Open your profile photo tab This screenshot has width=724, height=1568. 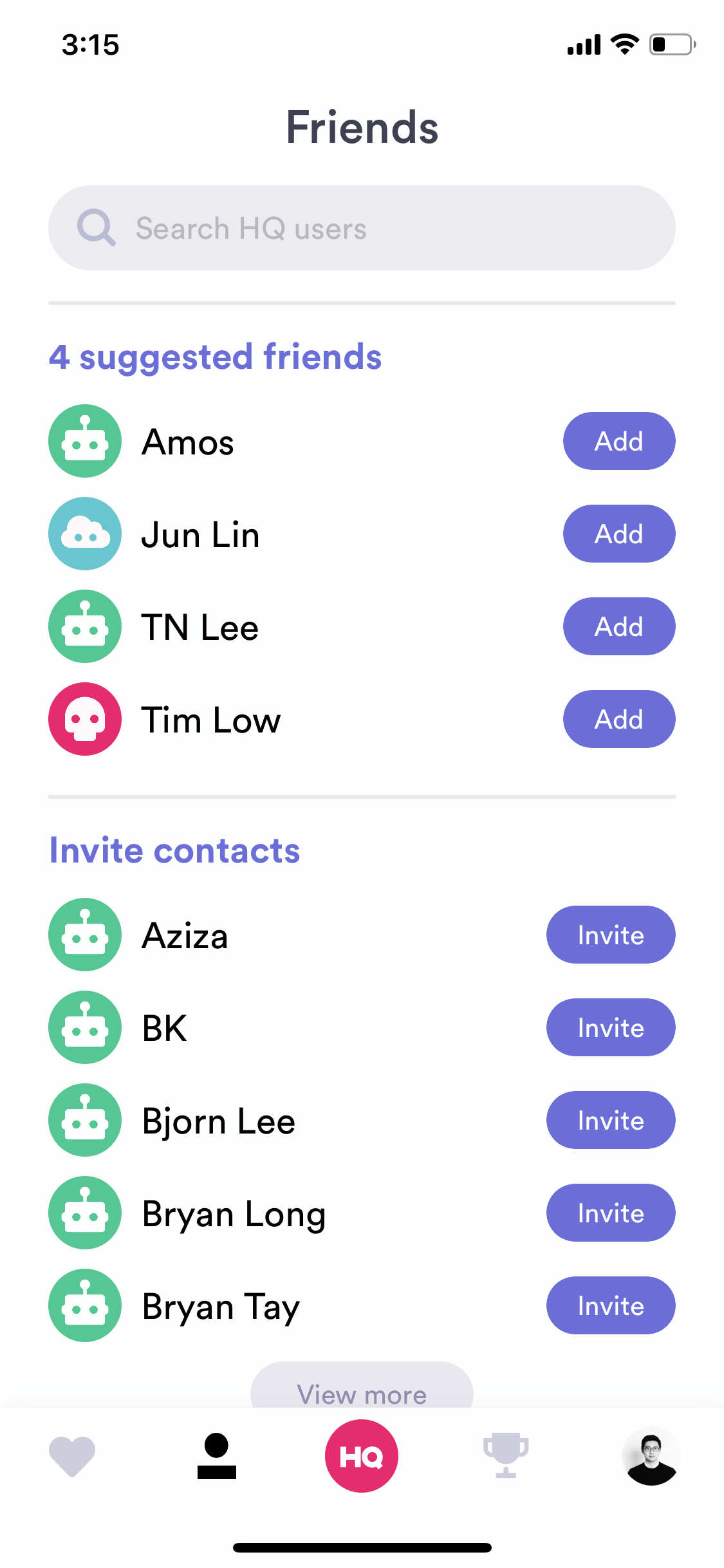(651, 1456)
